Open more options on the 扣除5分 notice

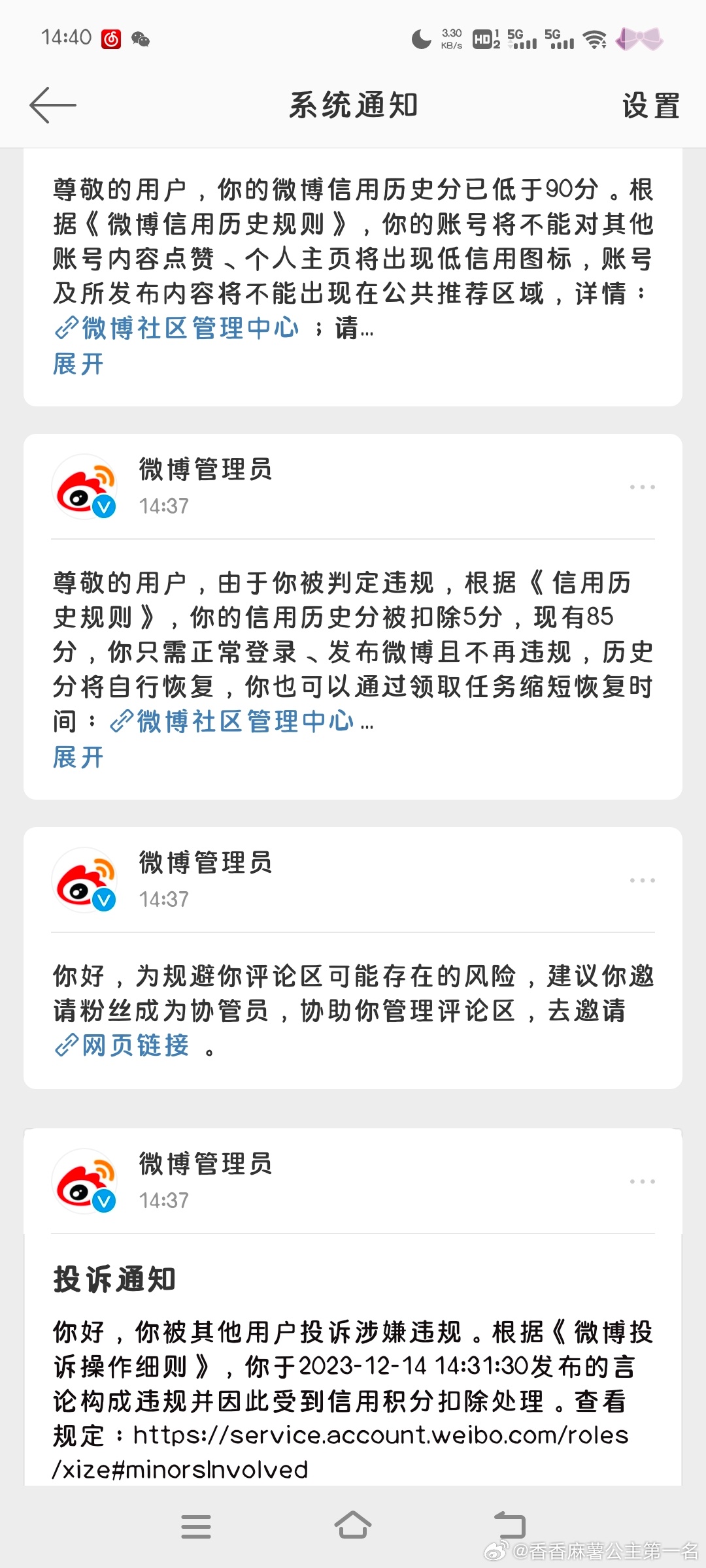642,487
